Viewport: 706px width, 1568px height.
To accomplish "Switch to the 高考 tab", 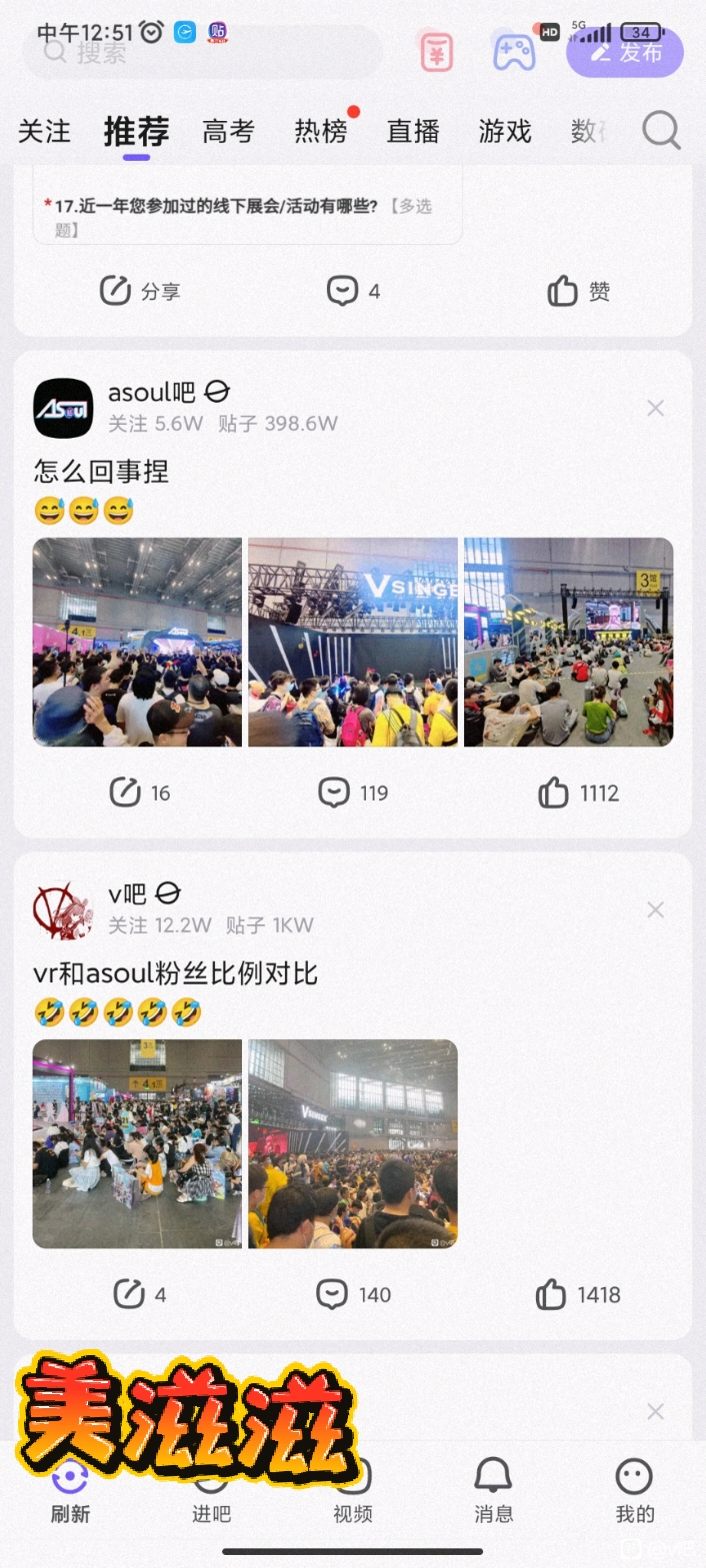I will pyautogui.click(x=228, y=131).
